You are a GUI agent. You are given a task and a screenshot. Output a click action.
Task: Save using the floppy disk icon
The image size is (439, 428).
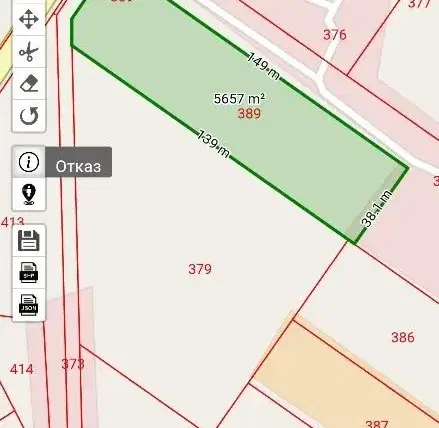pyautogui.click(x=29, y=240)
